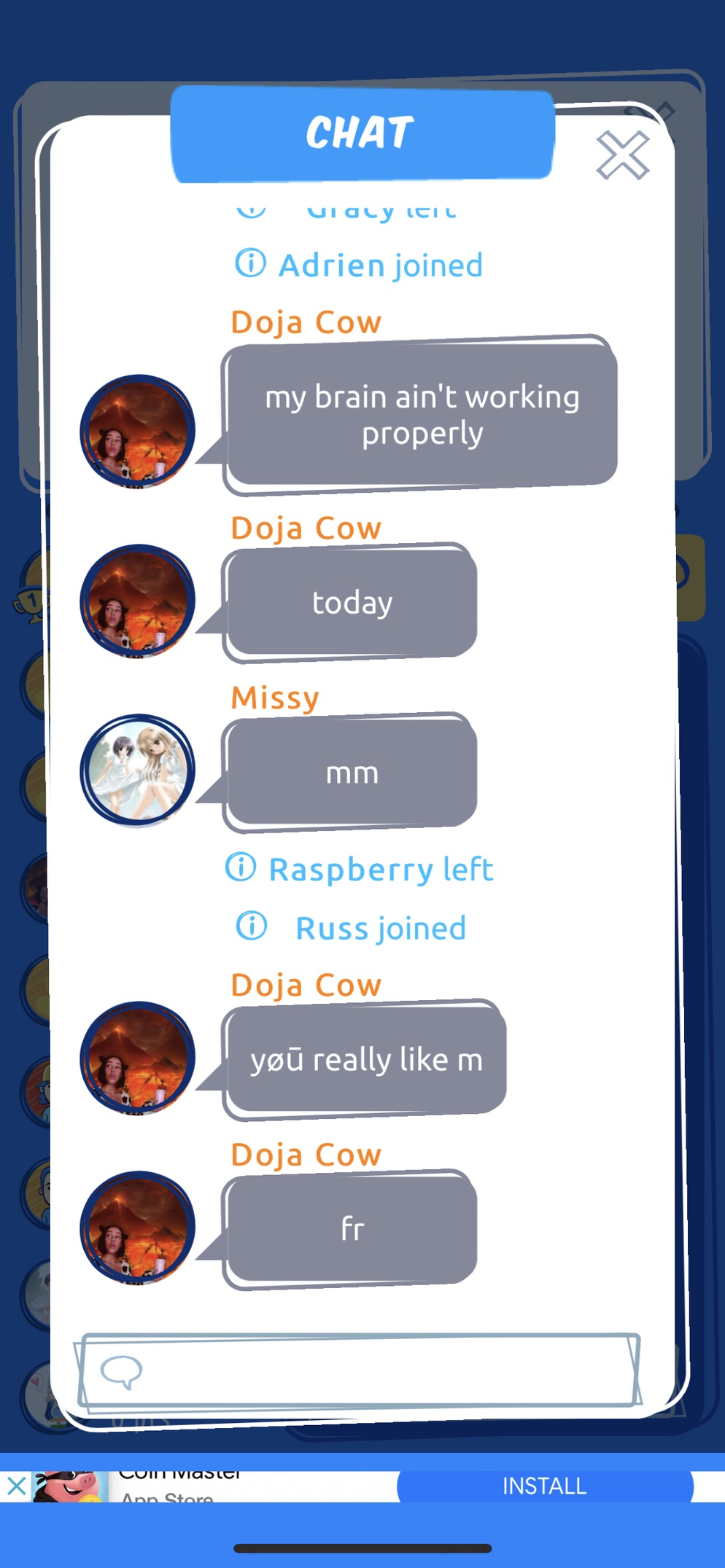The image size is (725, 1568).
Task: Dismiss the Coin Master ad banner
Action: point(16,1486)
